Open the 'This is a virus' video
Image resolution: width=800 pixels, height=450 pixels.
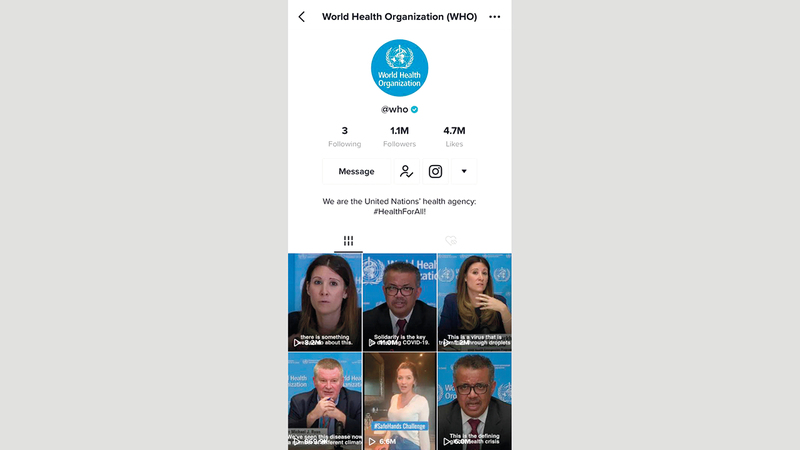[474, 300]
